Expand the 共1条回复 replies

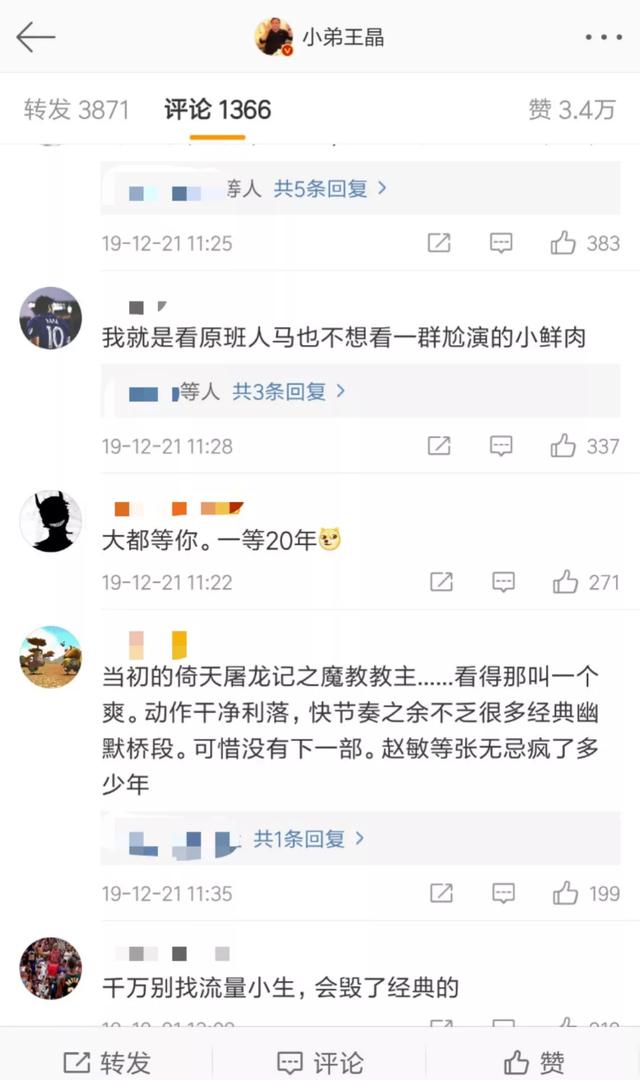[309, 839]
